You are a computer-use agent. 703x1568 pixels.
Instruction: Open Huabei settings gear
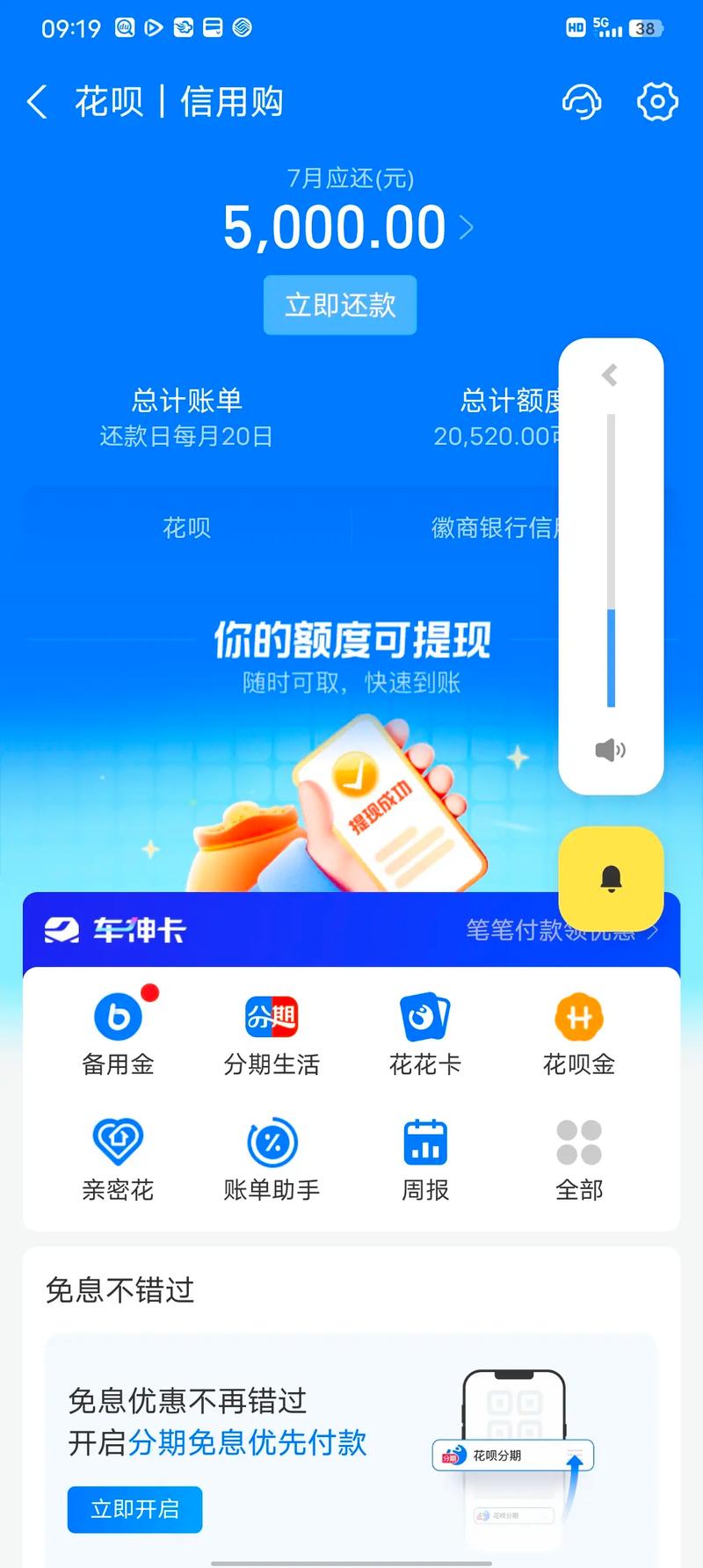657,102
